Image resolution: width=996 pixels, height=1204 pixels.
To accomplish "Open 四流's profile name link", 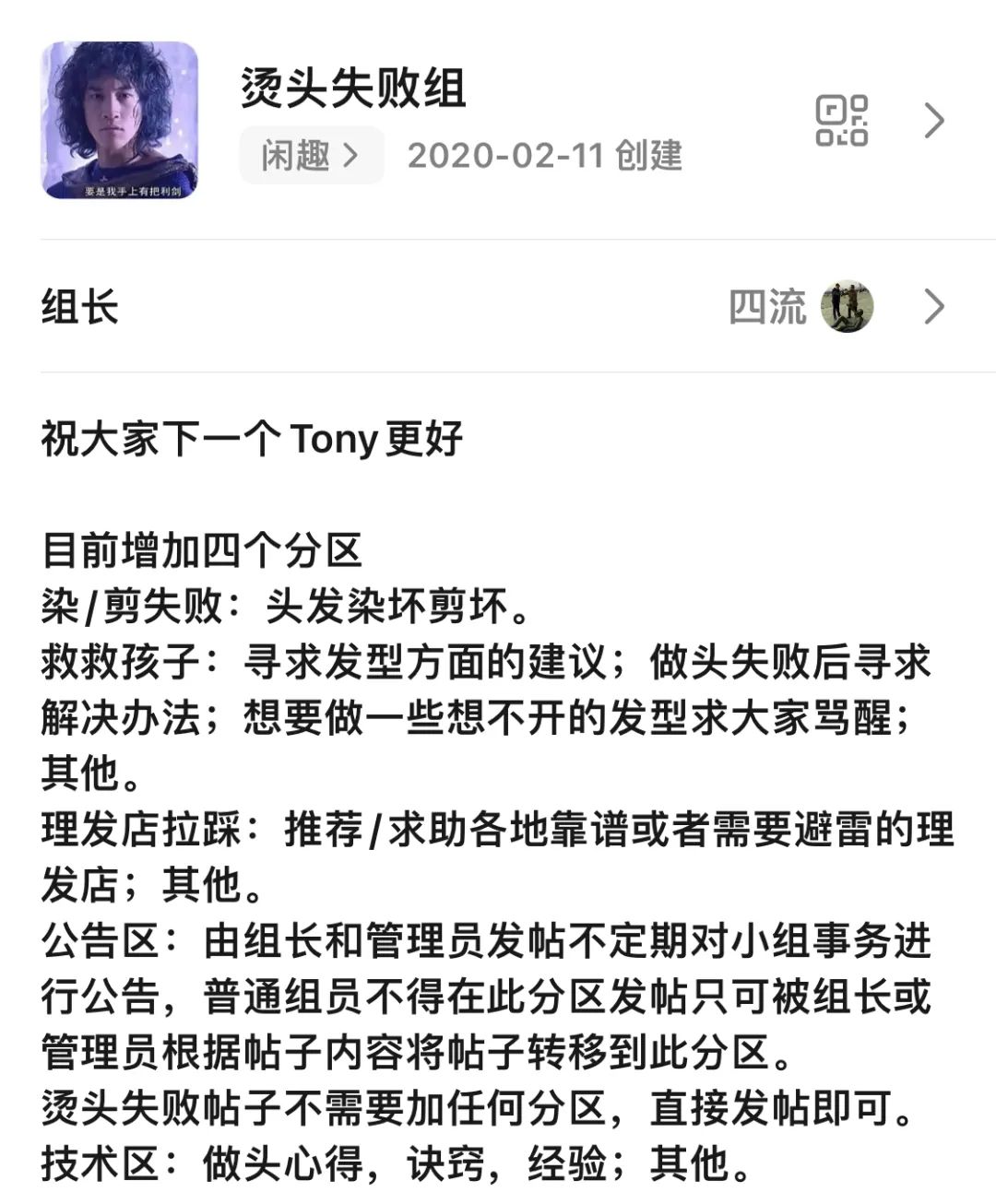I will (768, 307).
